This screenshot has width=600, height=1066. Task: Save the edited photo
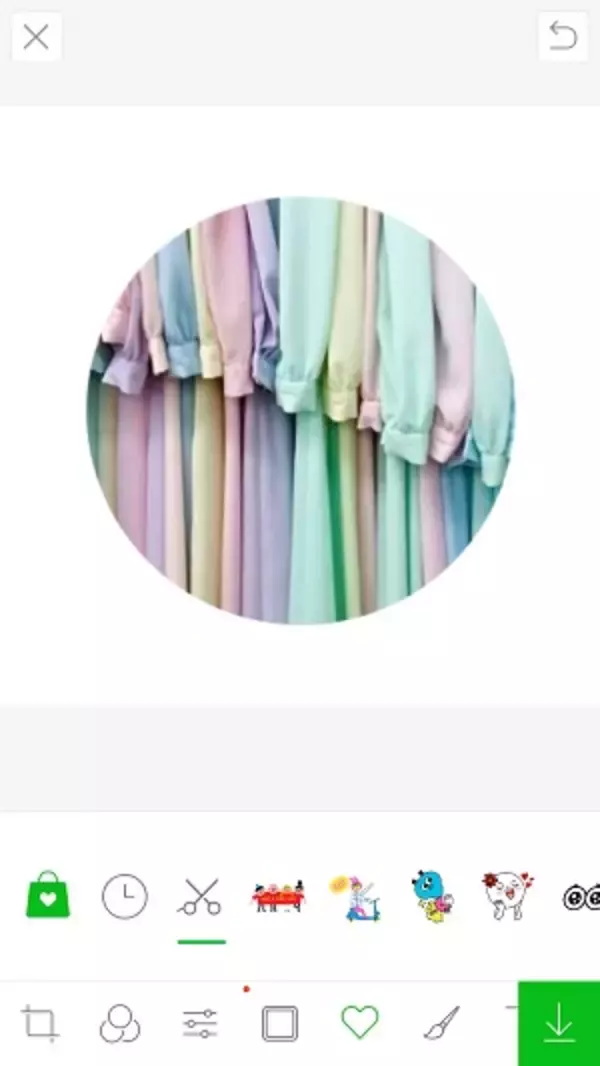[x=558, y=1023]
